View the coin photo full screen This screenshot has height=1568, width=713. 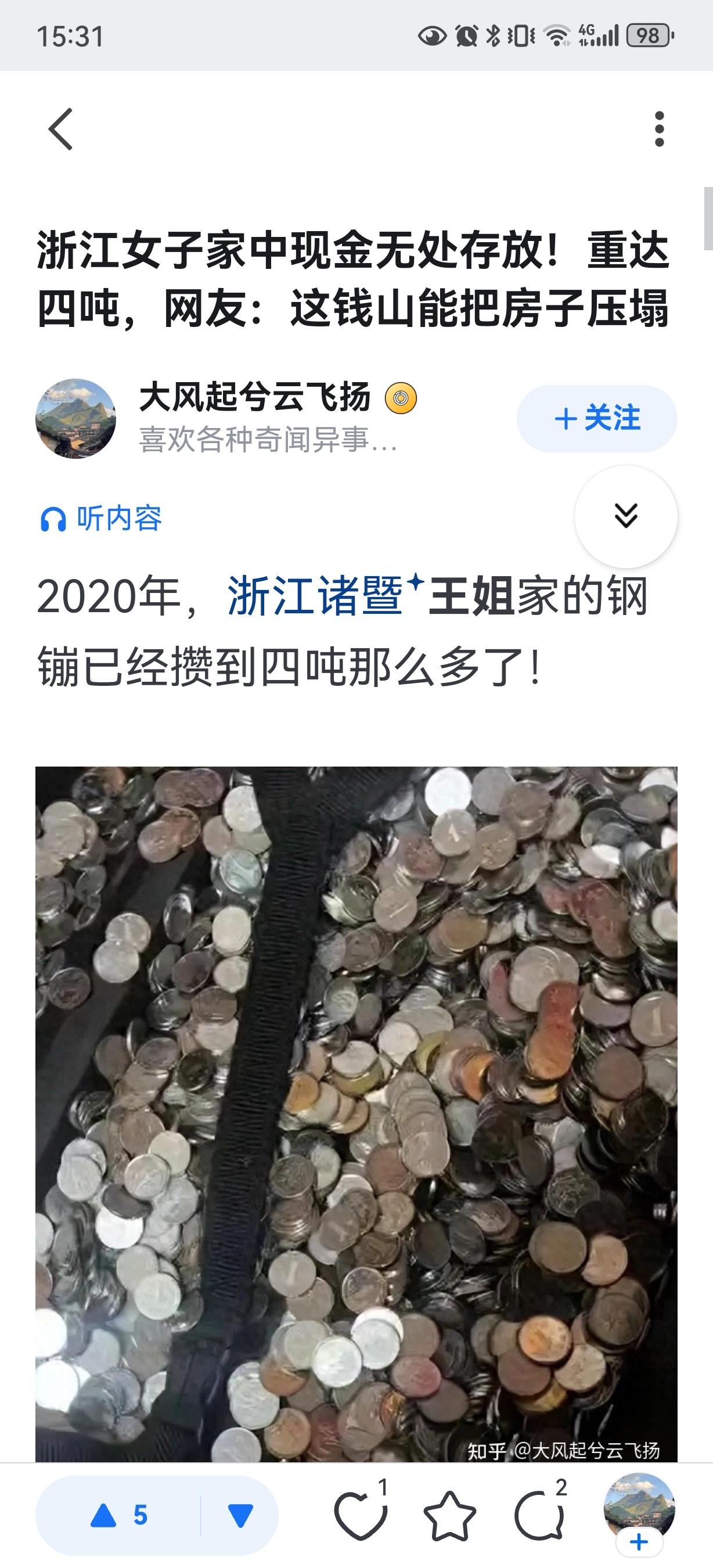(x=356, y=1114)
